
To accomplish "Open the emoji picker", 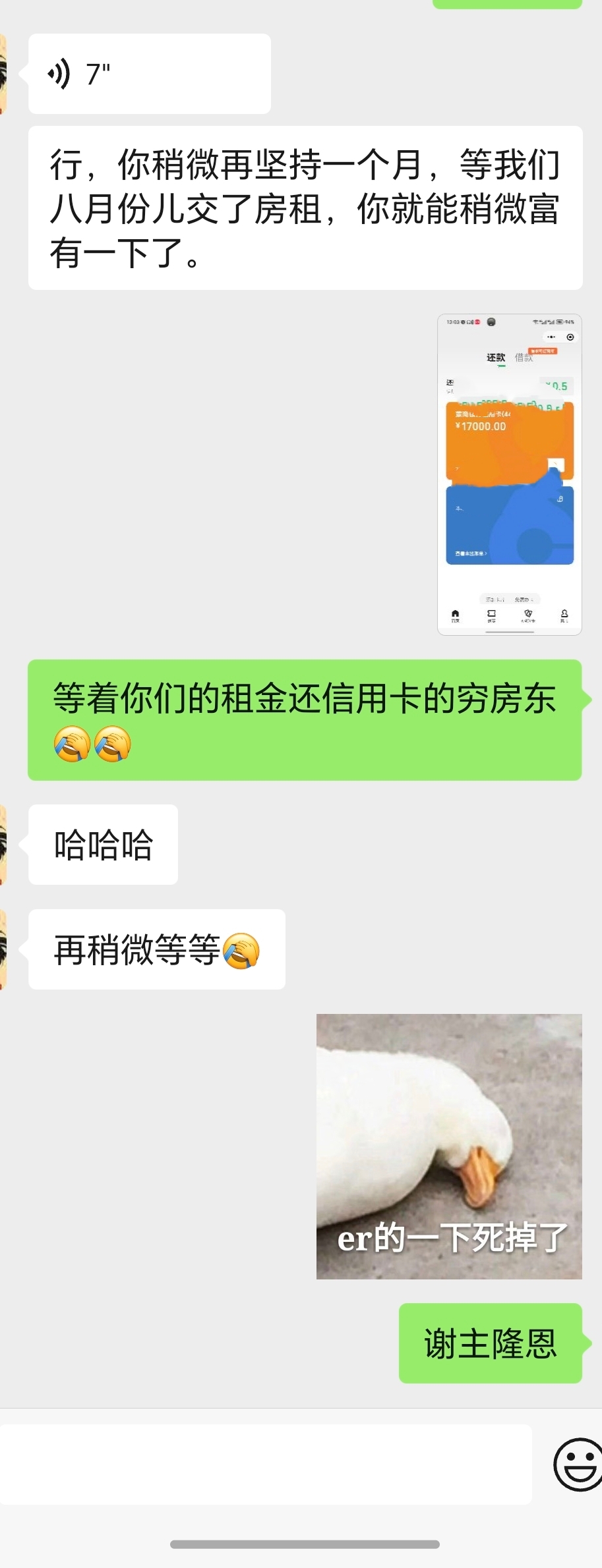I will [576, 1464].
